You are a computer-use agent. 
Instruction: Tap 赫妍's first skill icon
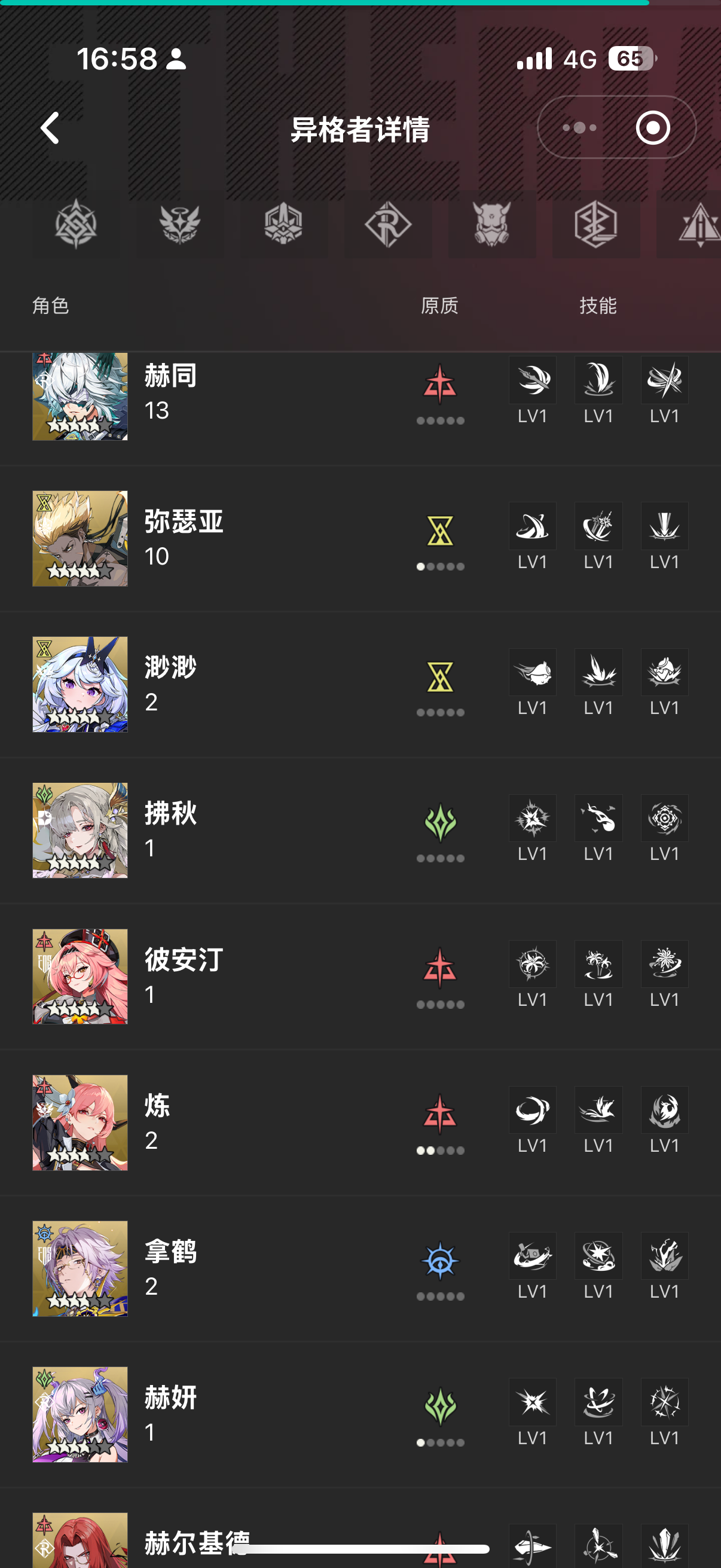[x=533, y=1402]
